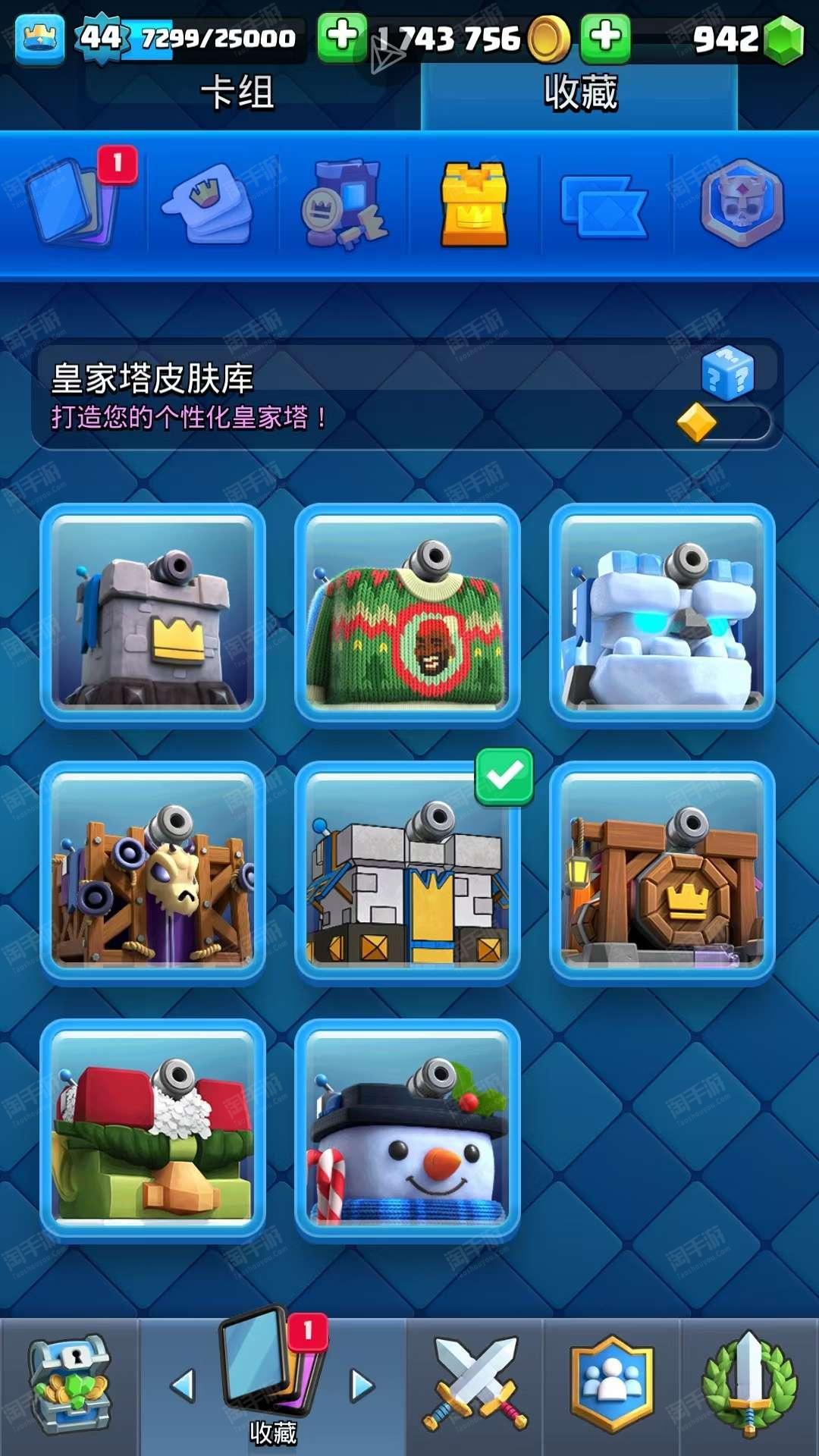Select the wooden barrel crown tower skin
The width and height of the screenshot is (819, 1456).
[662, 873]
